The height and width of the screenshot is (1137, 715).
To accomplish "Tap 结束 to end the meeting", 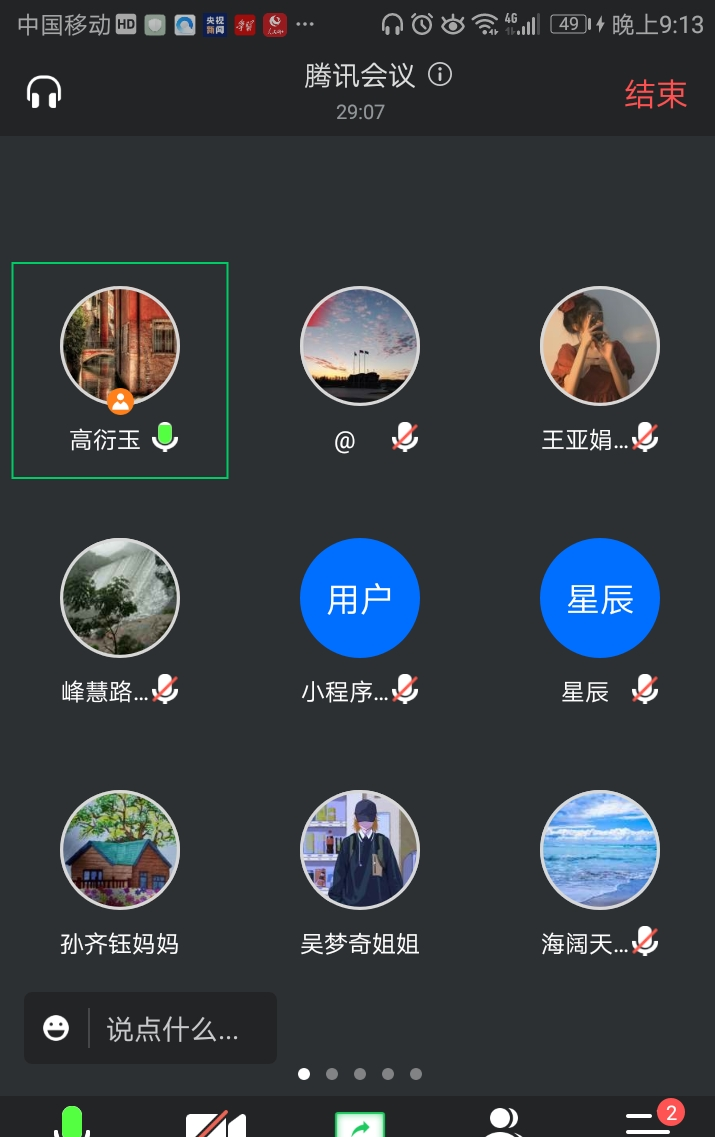I will (x=655, y=94).
